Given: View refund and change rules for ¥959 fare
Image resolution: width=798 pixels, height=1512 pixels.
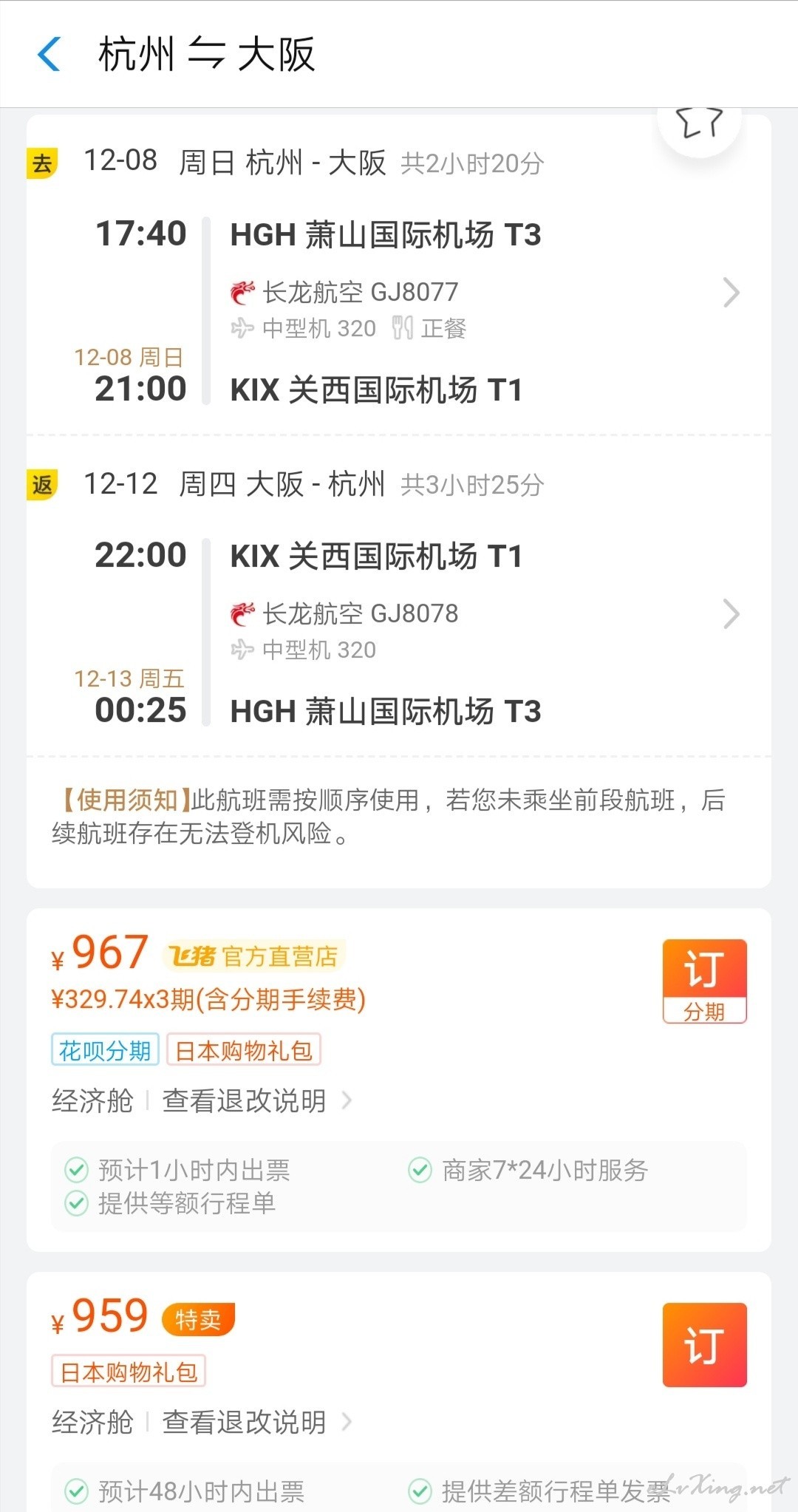Looking at the screenshot, I should coord(256,1422).
